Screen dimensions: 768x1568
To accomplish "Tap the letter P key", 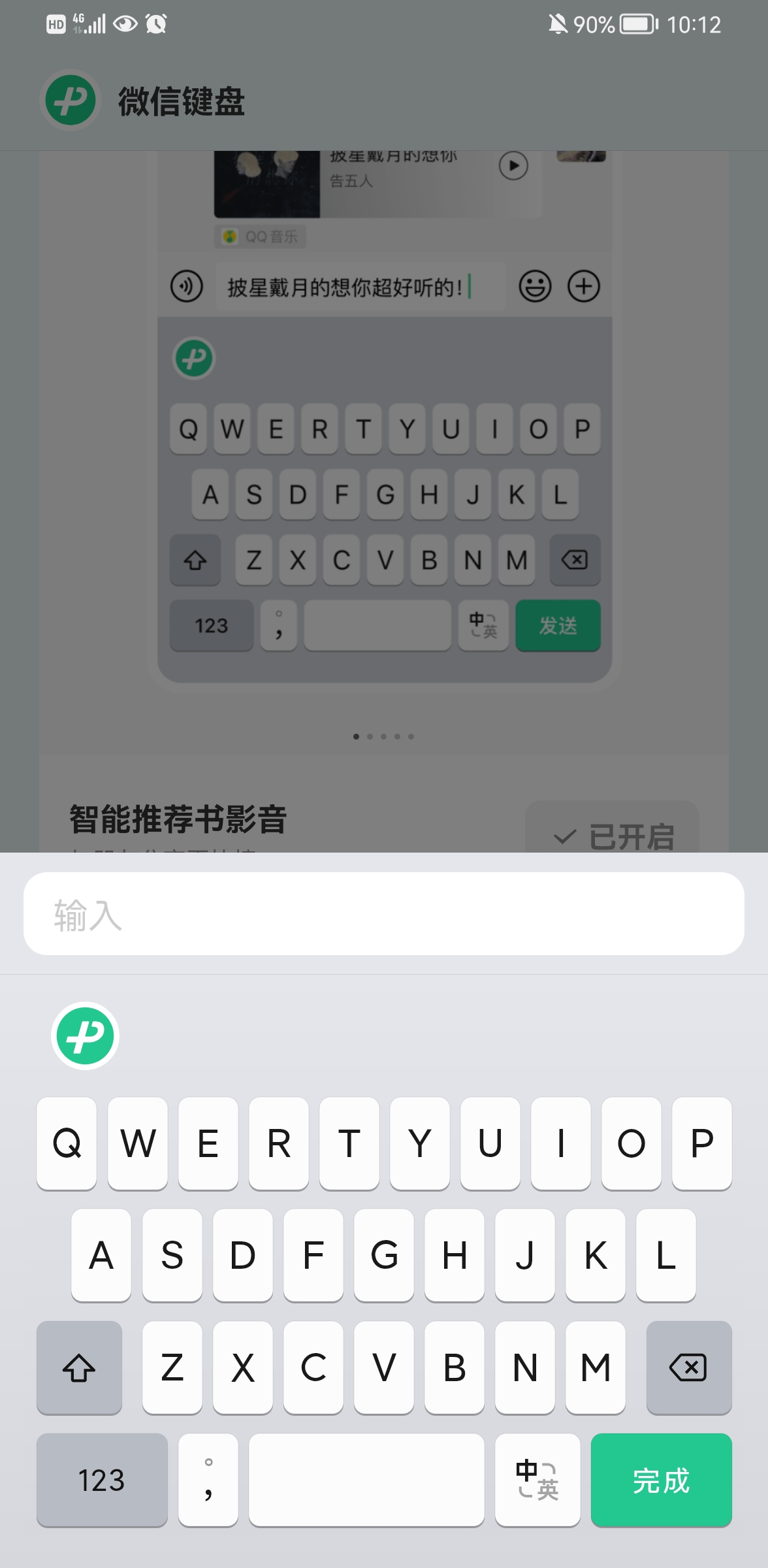I will click(701, 1143).
